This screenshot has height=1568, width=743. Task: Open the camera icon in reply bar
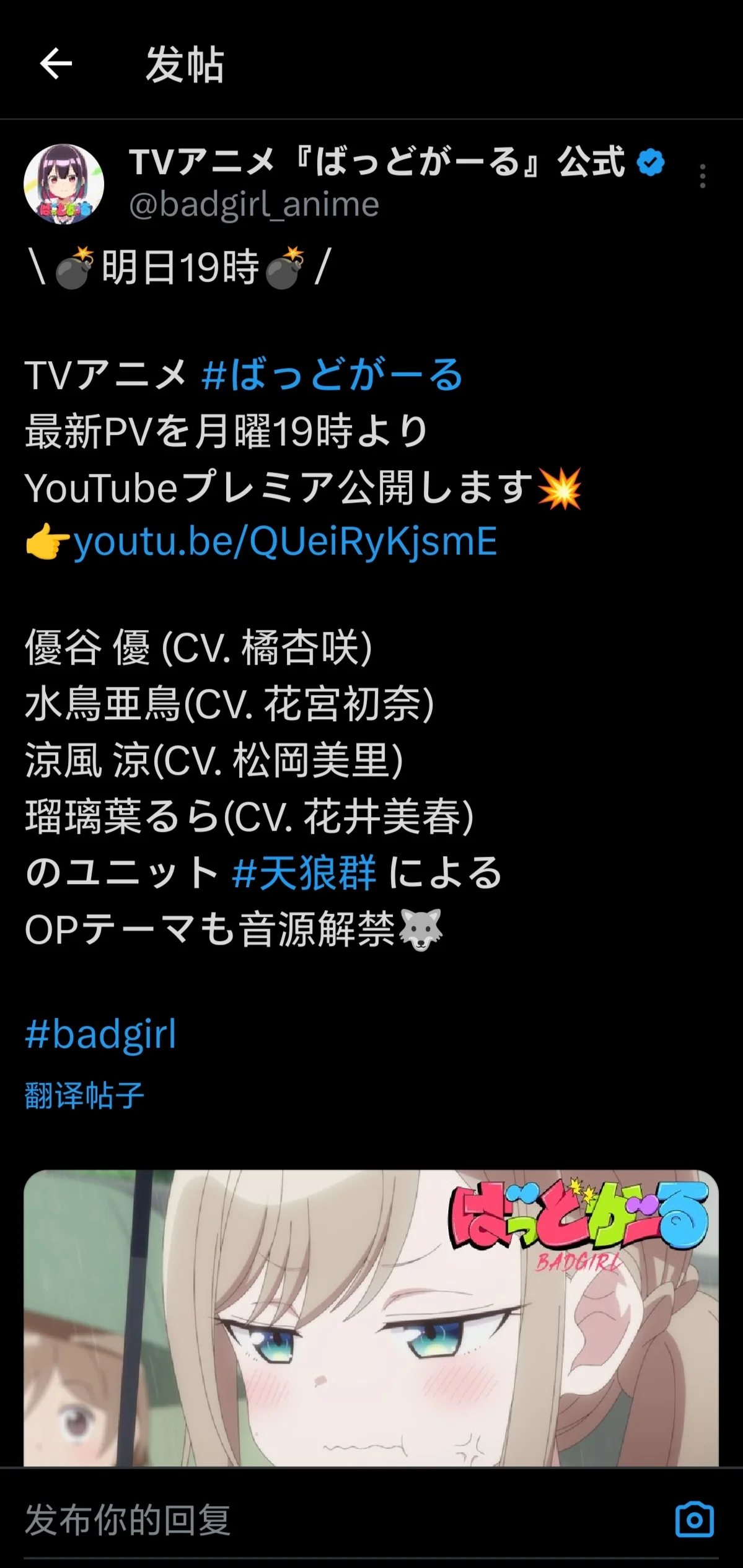694,1519
